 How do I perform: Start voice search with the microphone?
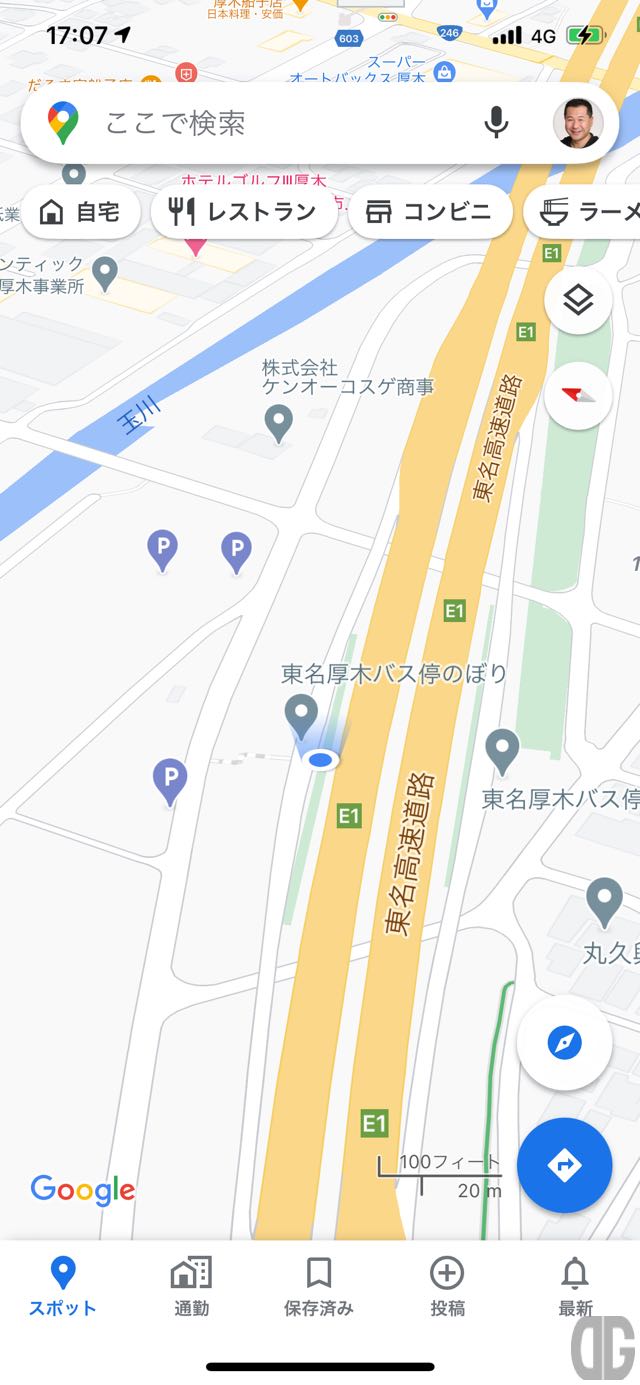(x=496, y=124)
